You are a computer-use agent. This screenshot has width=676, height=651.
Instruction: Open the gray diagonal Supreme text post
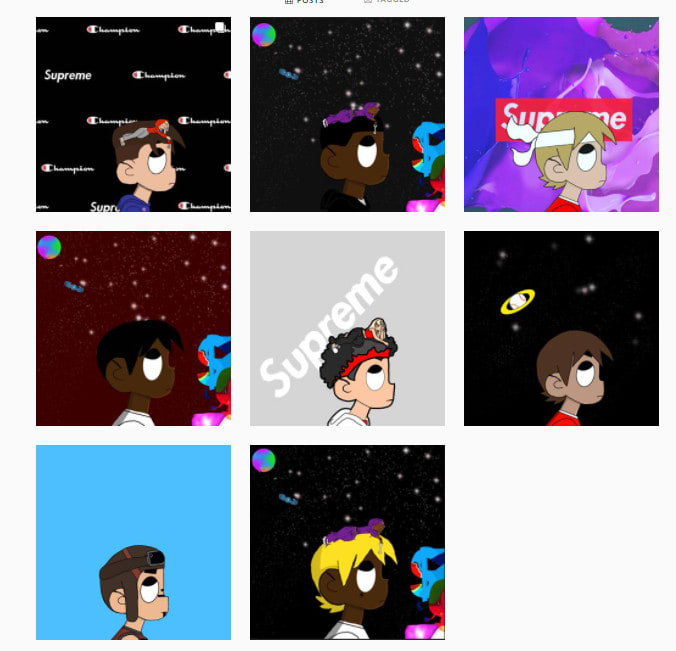tap(347, 328)
